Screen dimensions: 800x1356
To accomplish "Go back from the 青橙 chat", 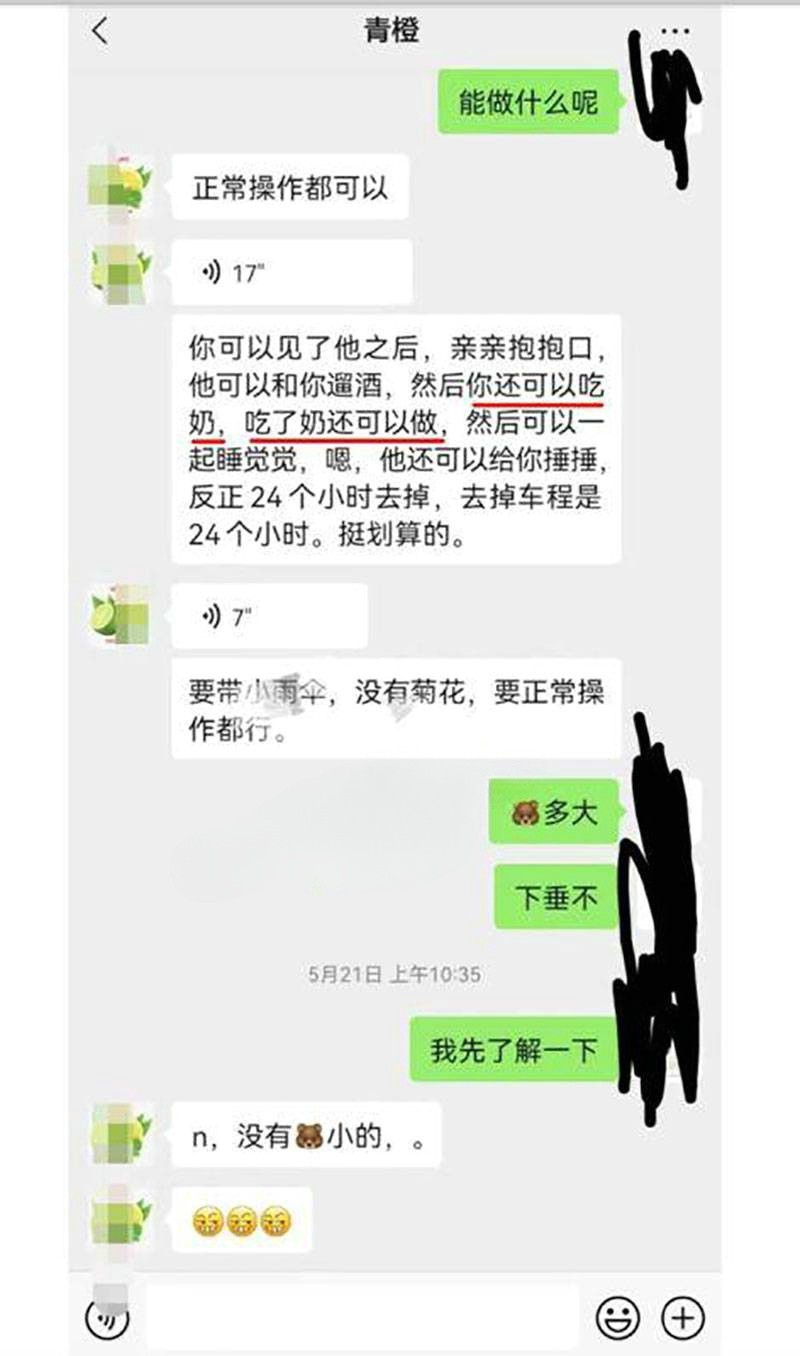I will coord(99,32).
